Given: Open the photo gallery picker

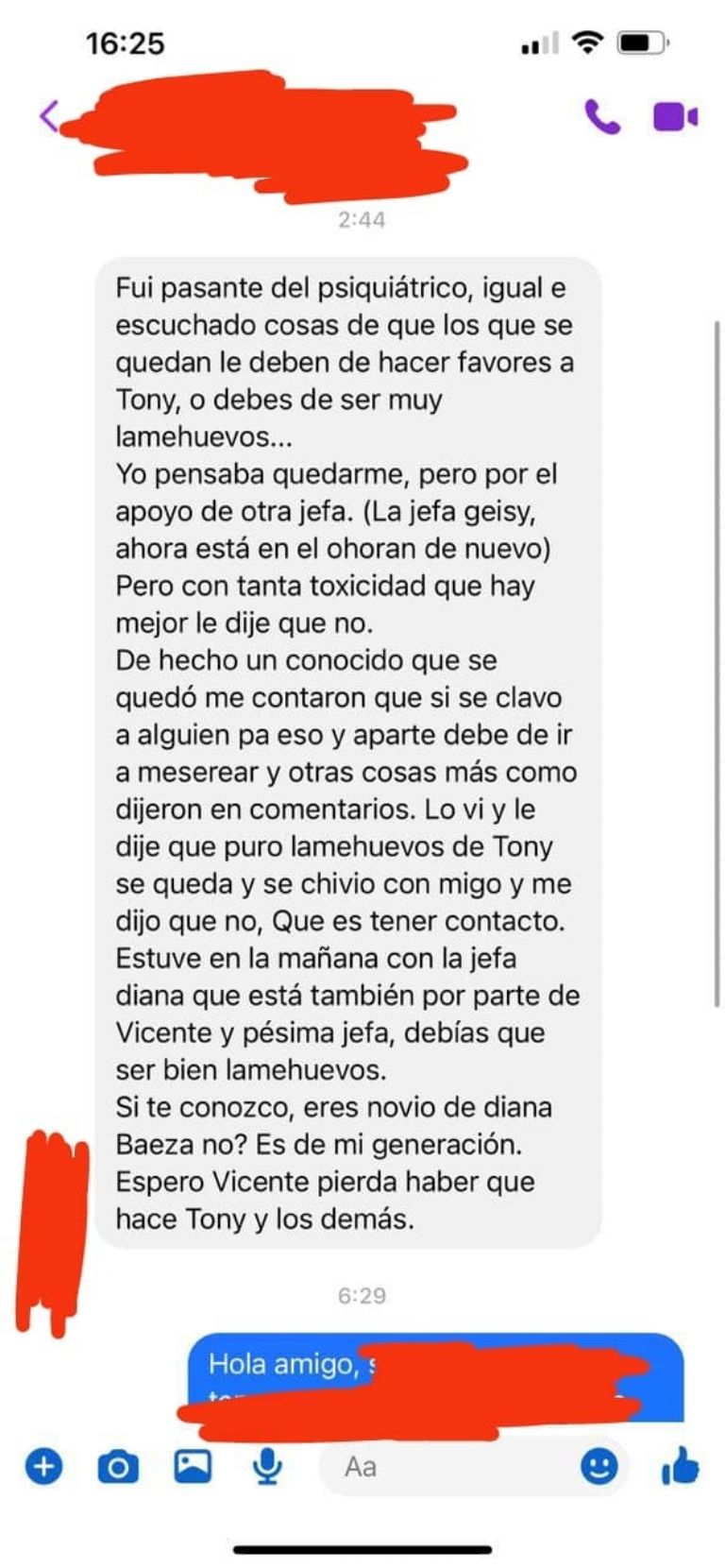Looking at the screenshot, I should click(x=193, y=1467).
